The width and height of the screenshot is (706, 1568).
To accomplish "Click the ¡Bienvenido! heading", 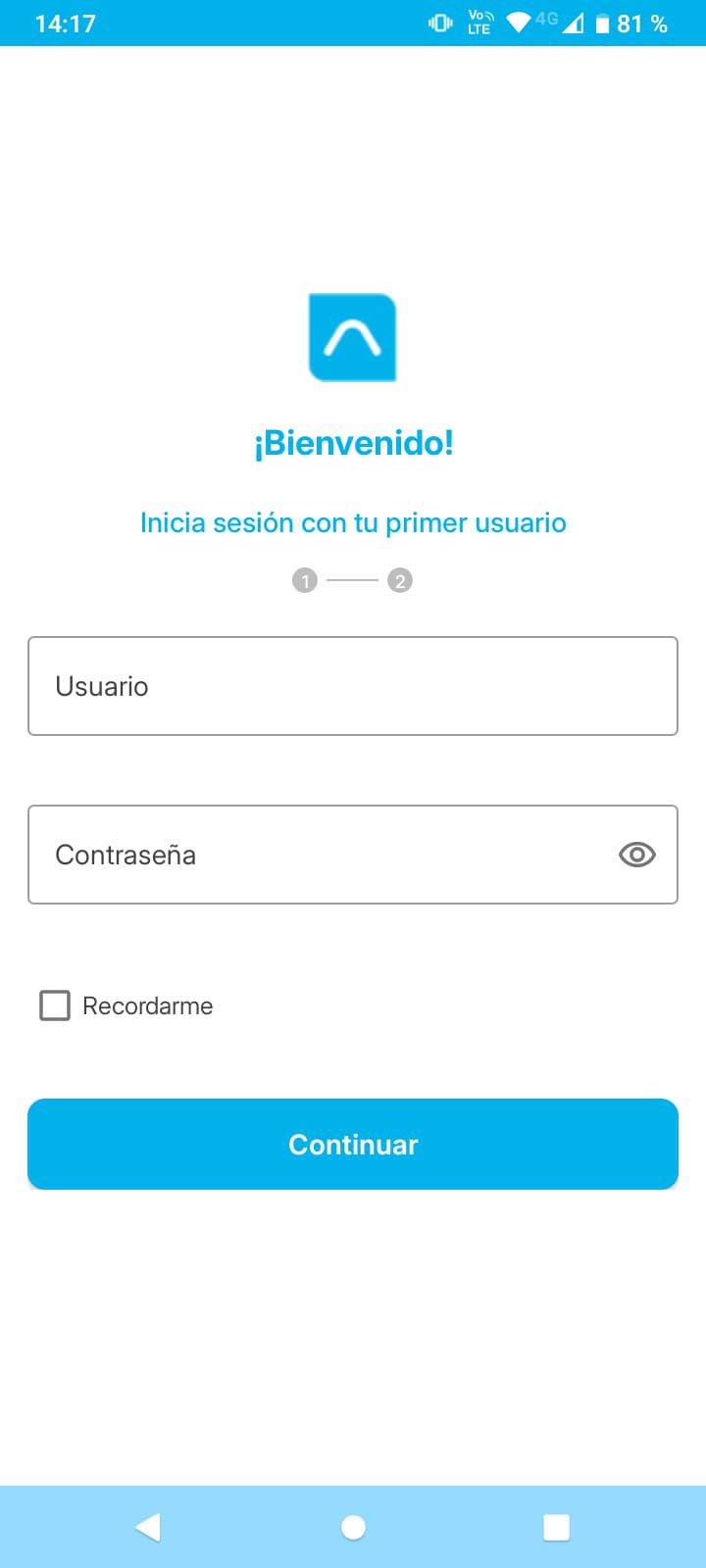I will (353, 443).
